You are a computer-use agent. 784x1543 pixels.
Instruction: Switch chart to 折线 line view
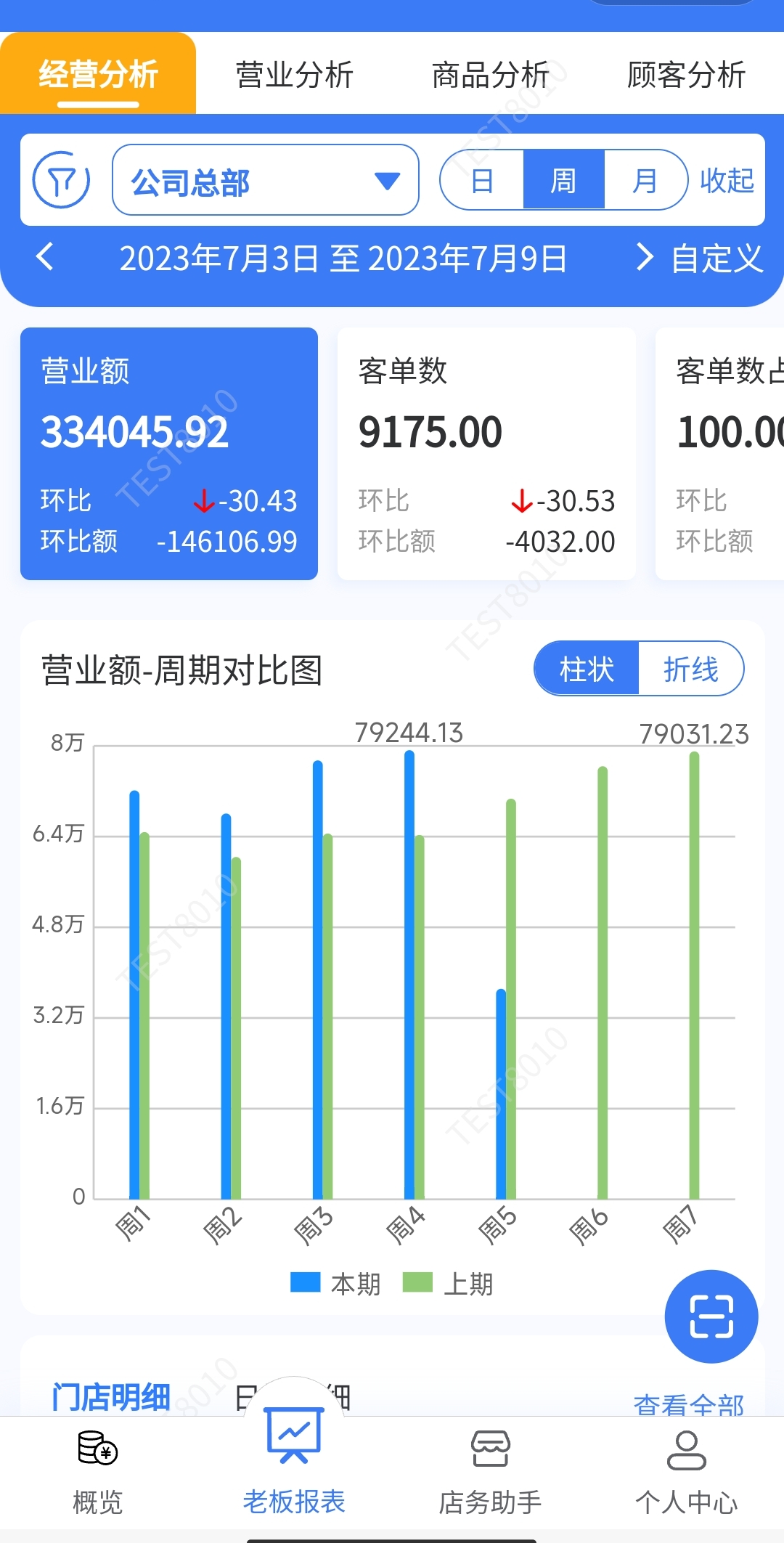690,669
